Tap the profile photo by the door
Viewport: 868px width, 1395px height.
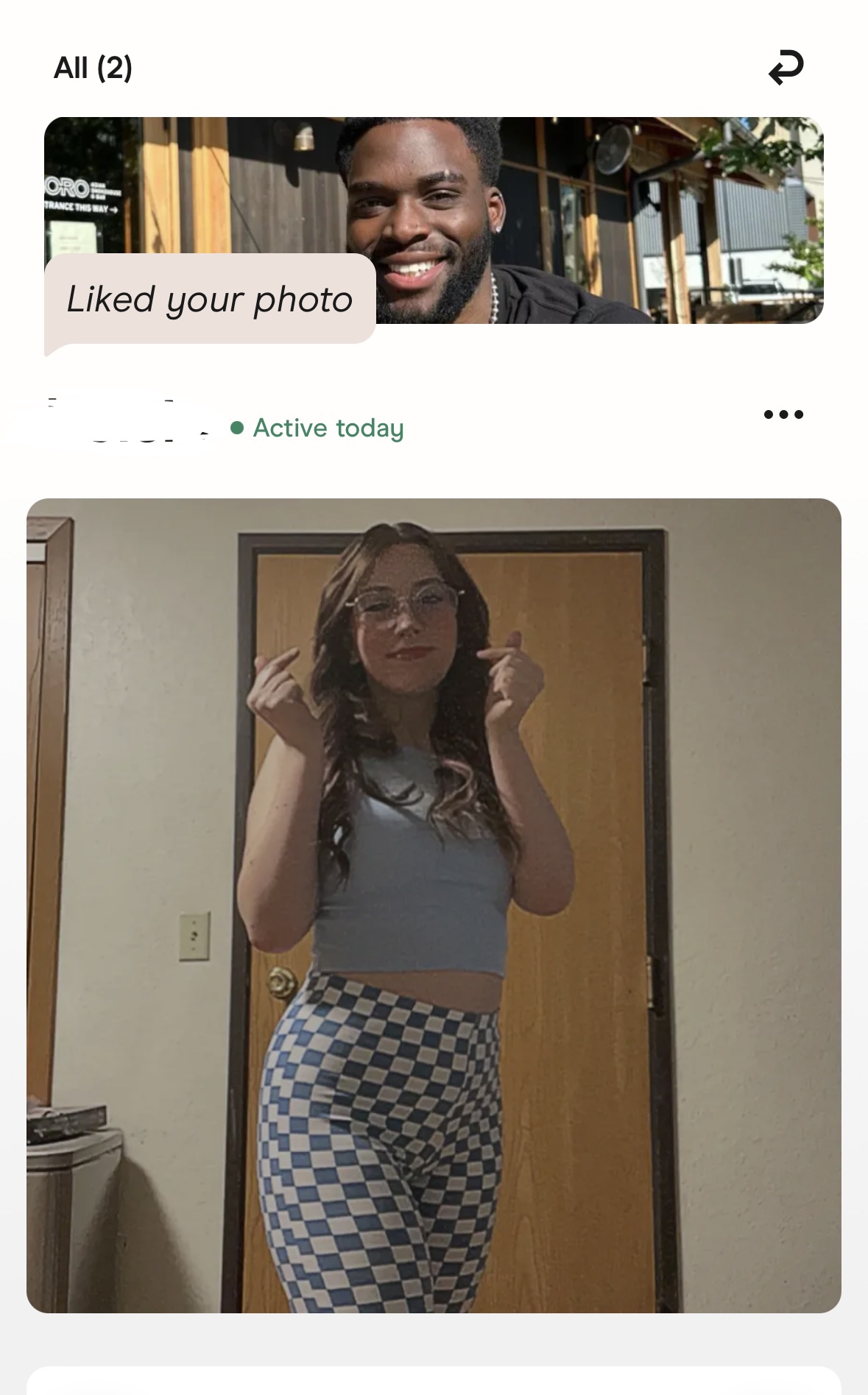[434, 905]
